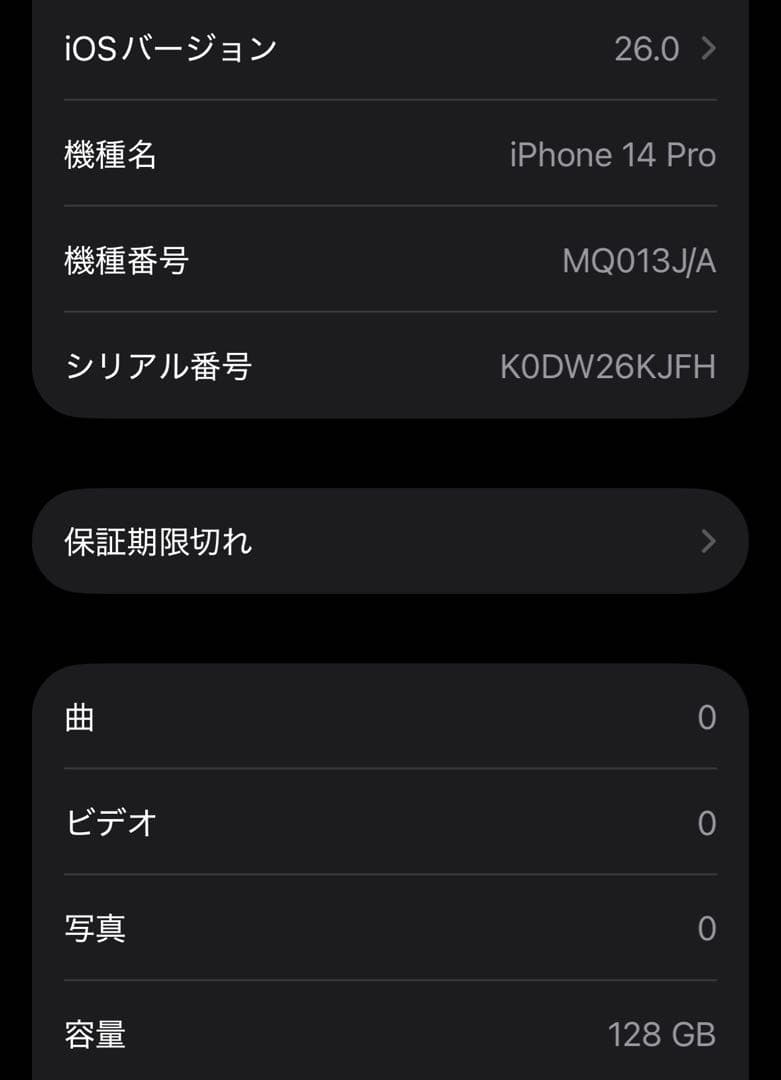Image resolution: width=781 pixels, height=1080 pixels.
Task: Tap the zero value beside 写真
Action: [706, 928]
